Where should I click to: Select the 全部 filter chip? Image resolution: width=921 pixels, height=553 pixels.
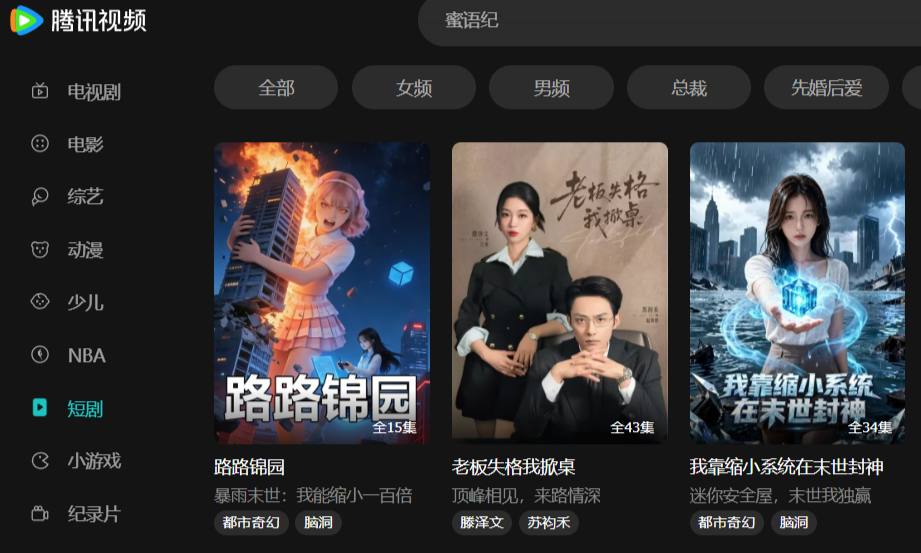(x=276, y=88)
